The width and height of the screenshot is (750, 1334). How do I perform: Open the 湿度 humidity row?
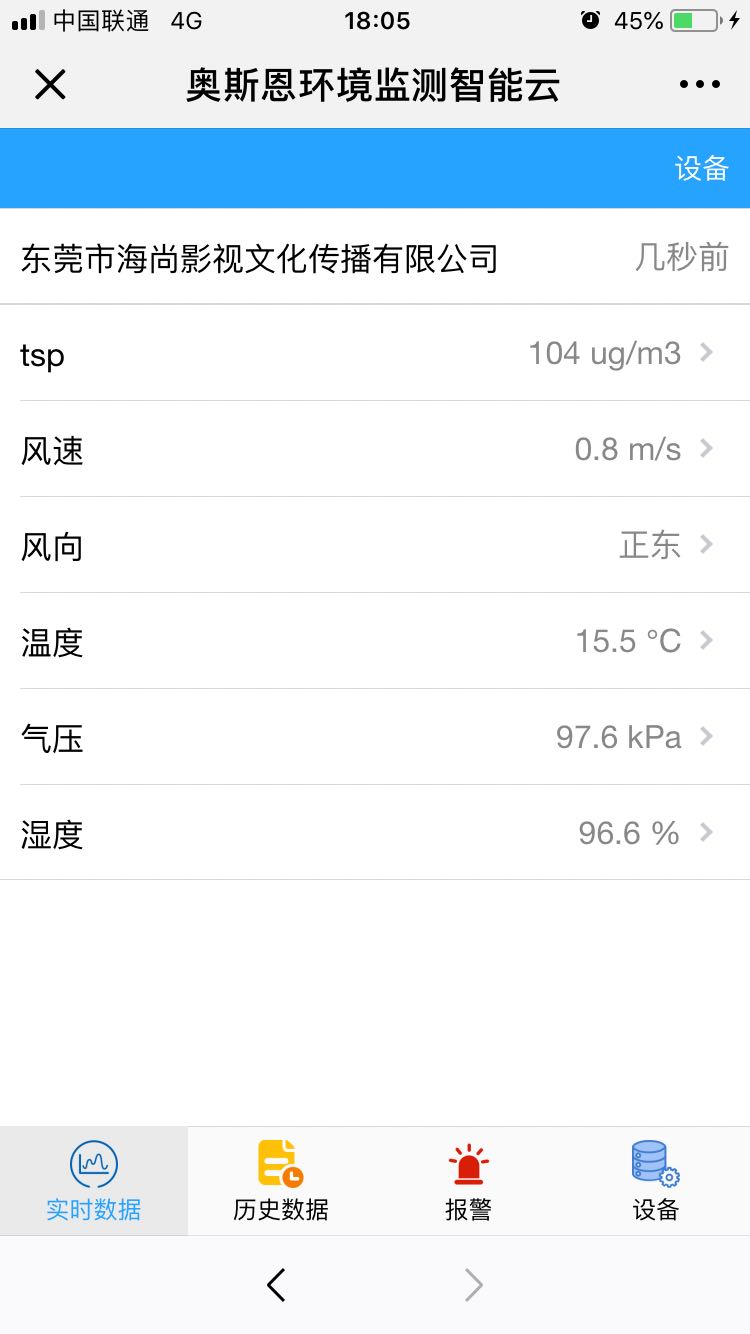tap(375, 833)
